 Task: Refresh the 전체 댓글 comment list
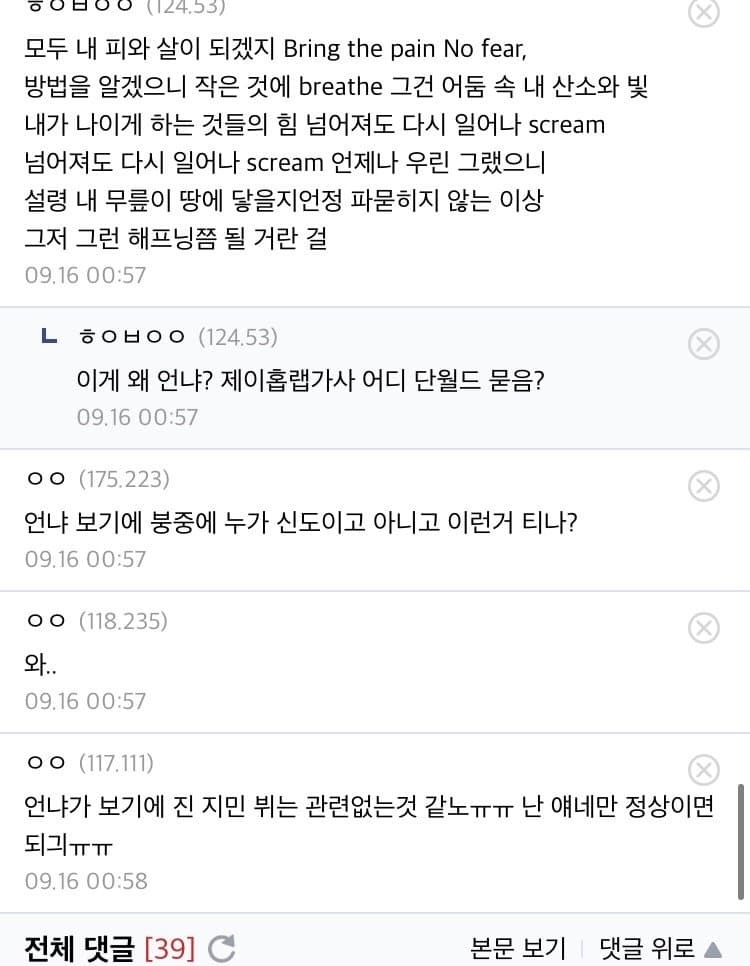[x=221, y=947]
